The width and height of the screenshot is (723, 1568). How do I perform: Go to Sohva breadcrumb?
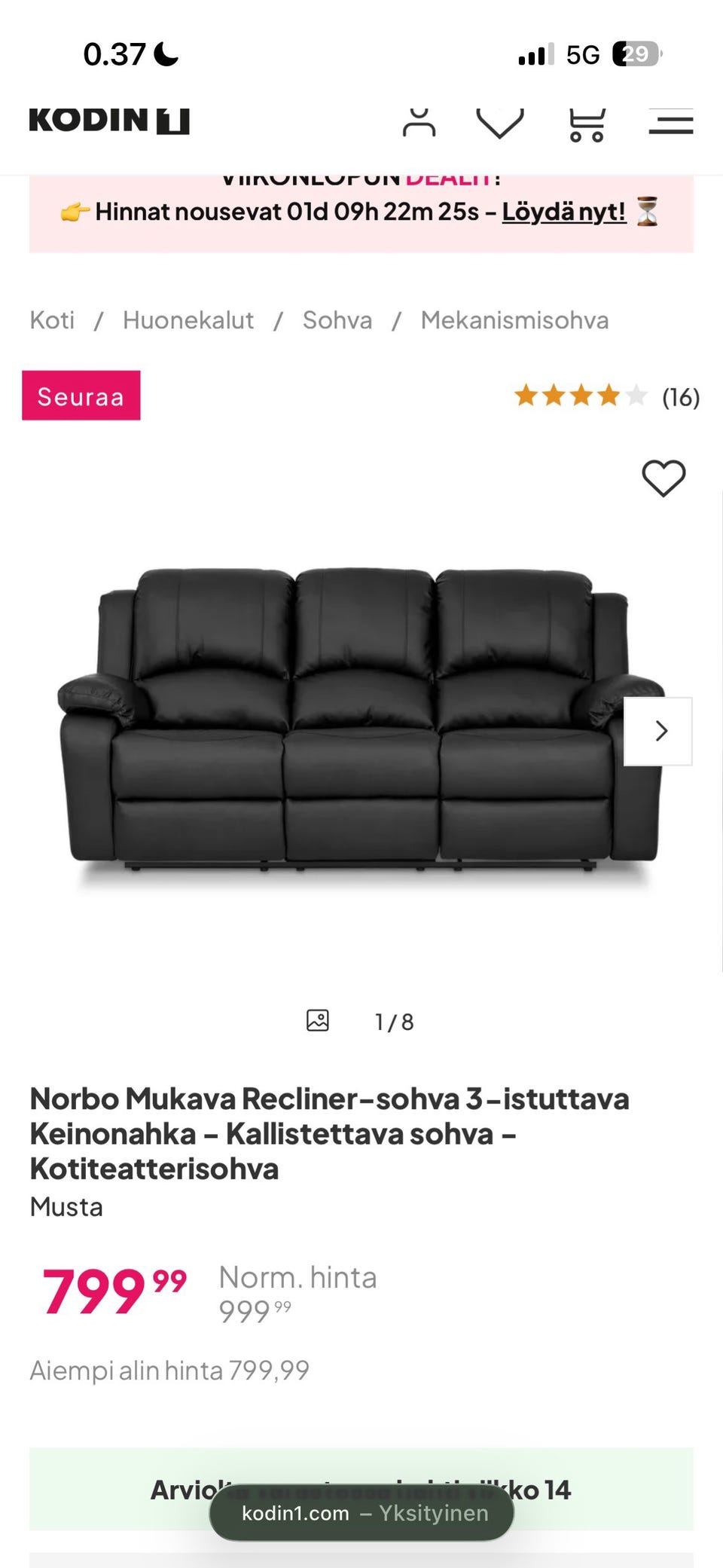[337, 320]
